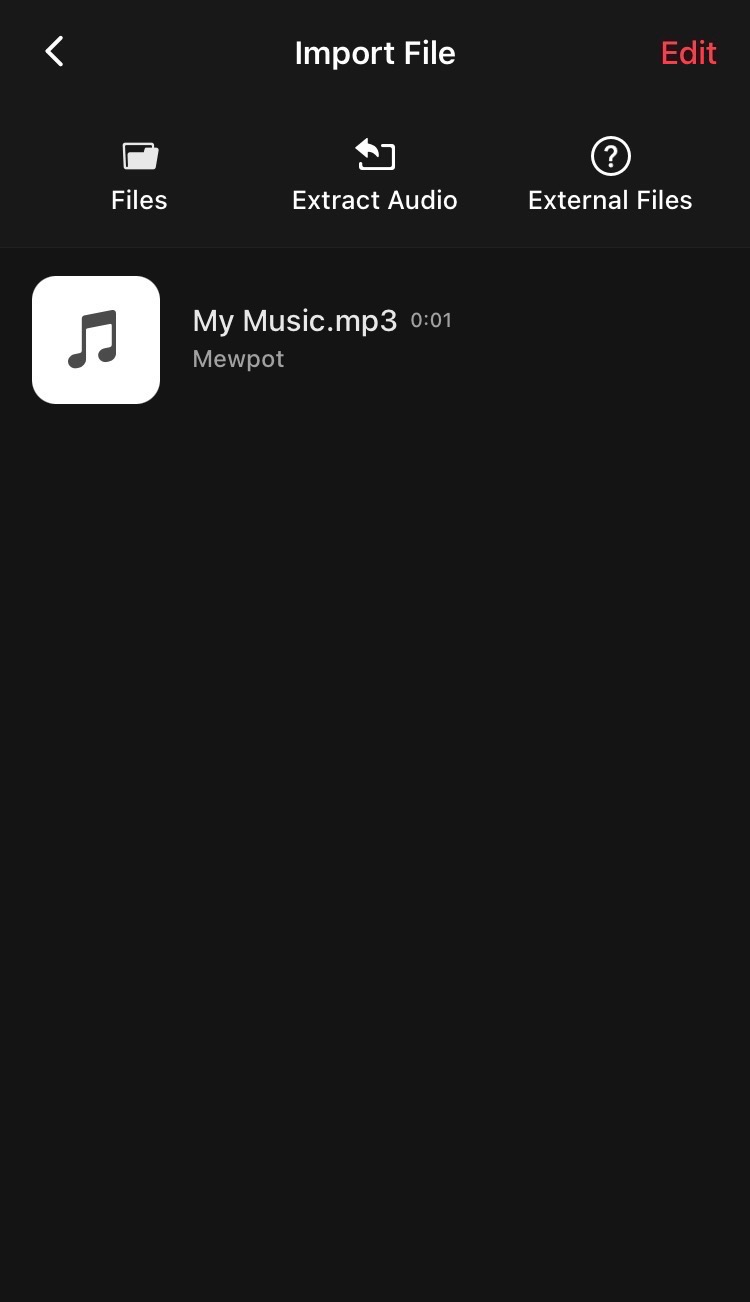Tap the music note icon on My Music.mp3
This screenshot has width=750, height=1302.
pyautogui.click(x=96, y=339)
